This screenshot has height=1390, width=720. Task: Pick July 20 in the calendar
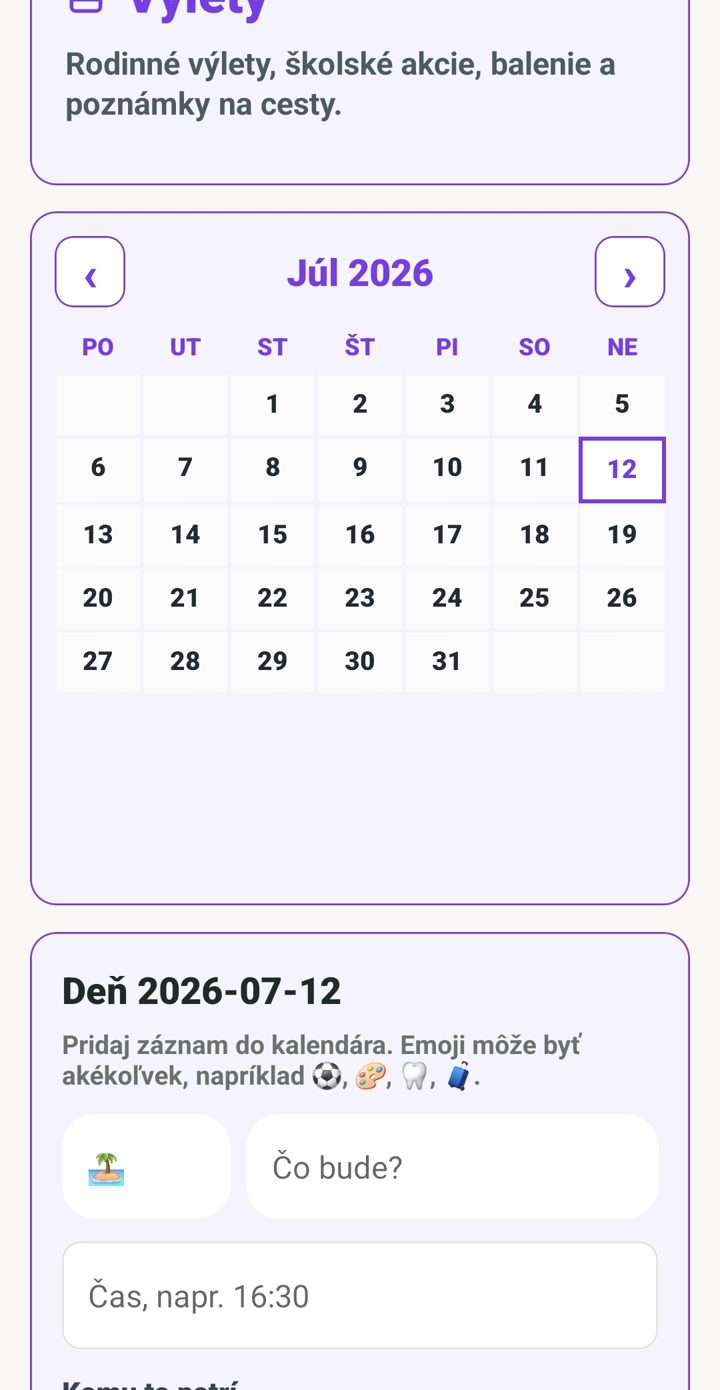pos(98,598)
